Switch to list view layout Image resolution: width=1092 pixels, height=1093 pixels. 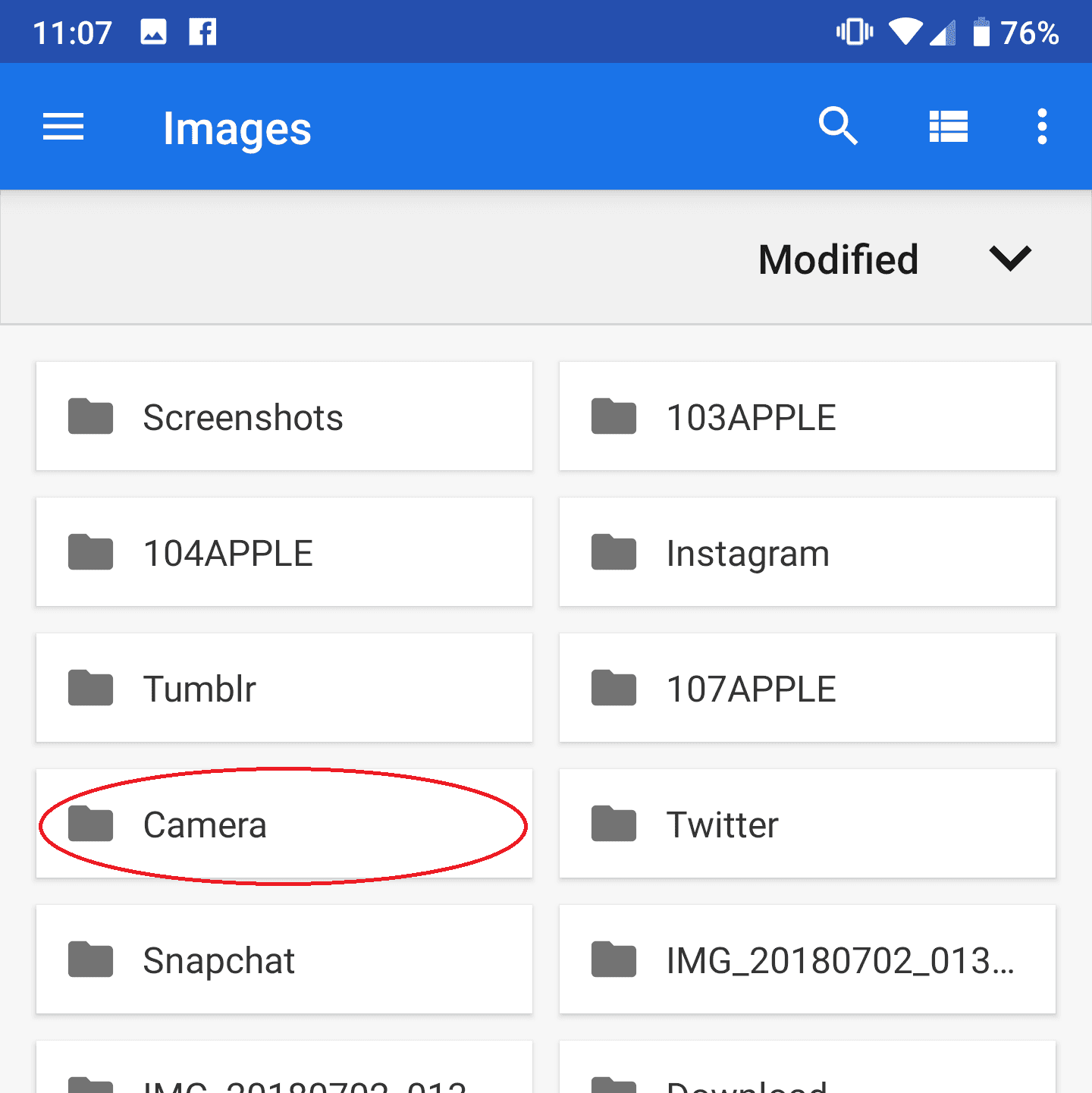pos(948,127)
